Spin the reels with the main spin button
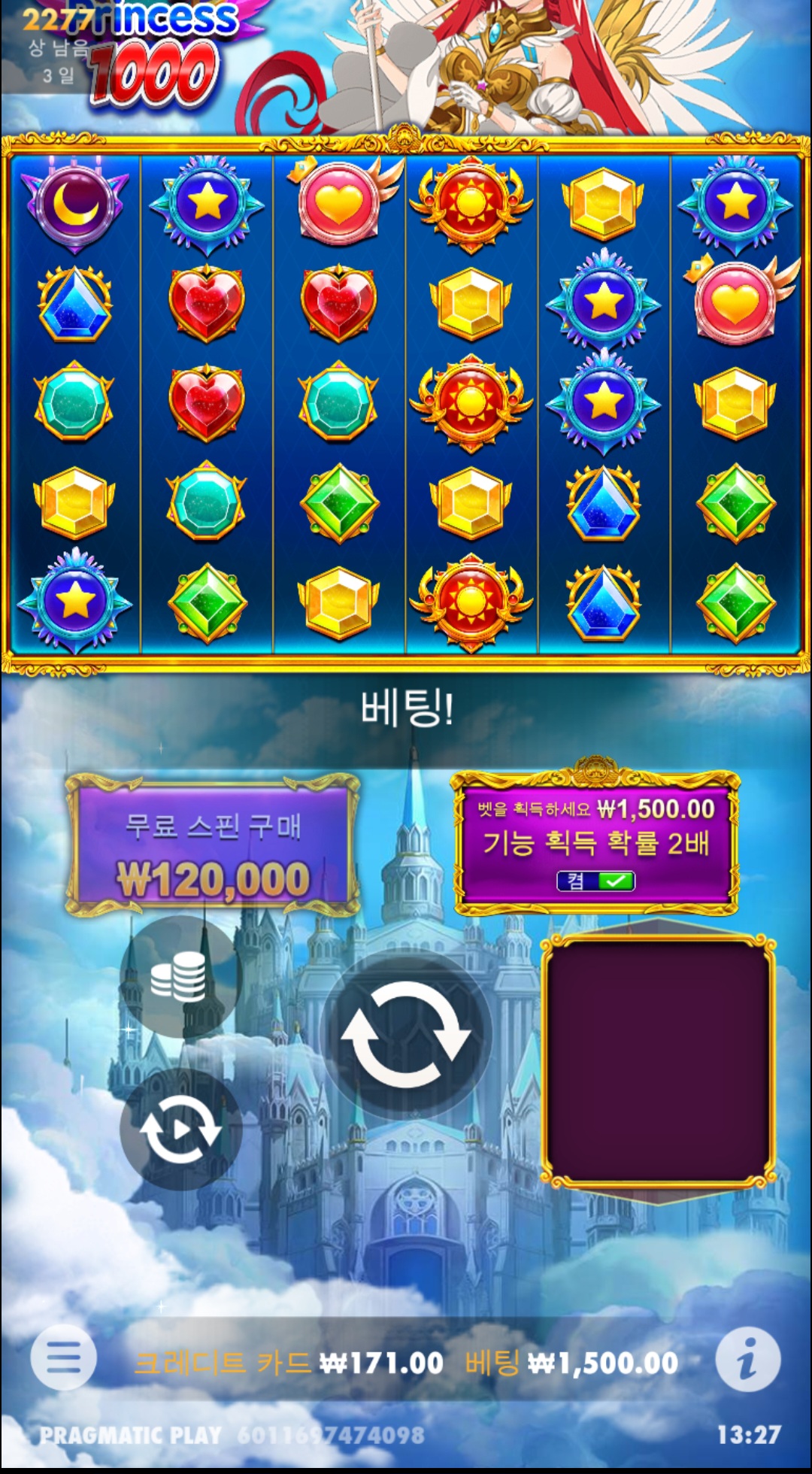The width and height of the screenshot is (812, 1474). 406,1035
